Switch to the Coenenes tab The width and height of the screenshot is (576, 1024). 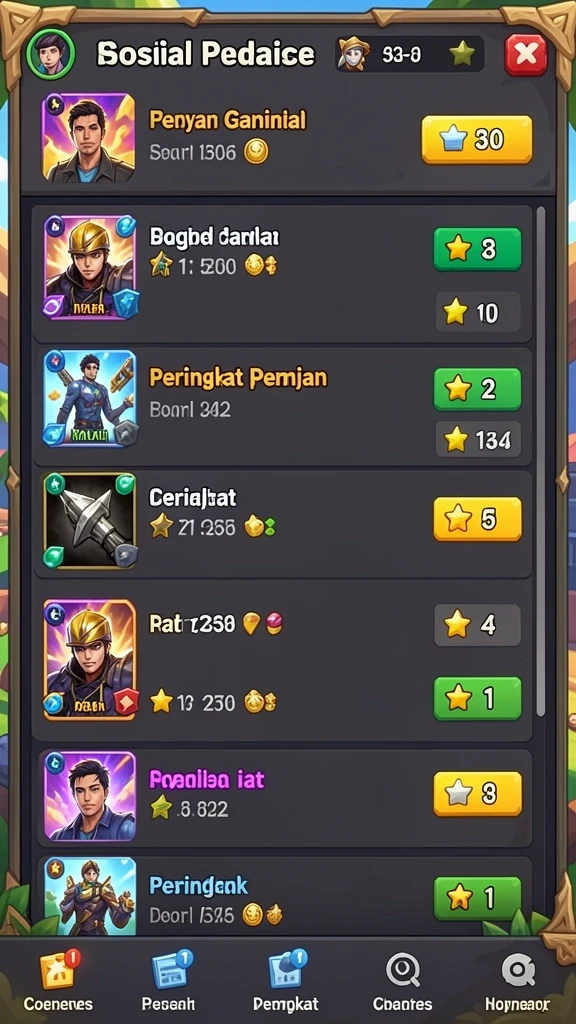point(58,980)
